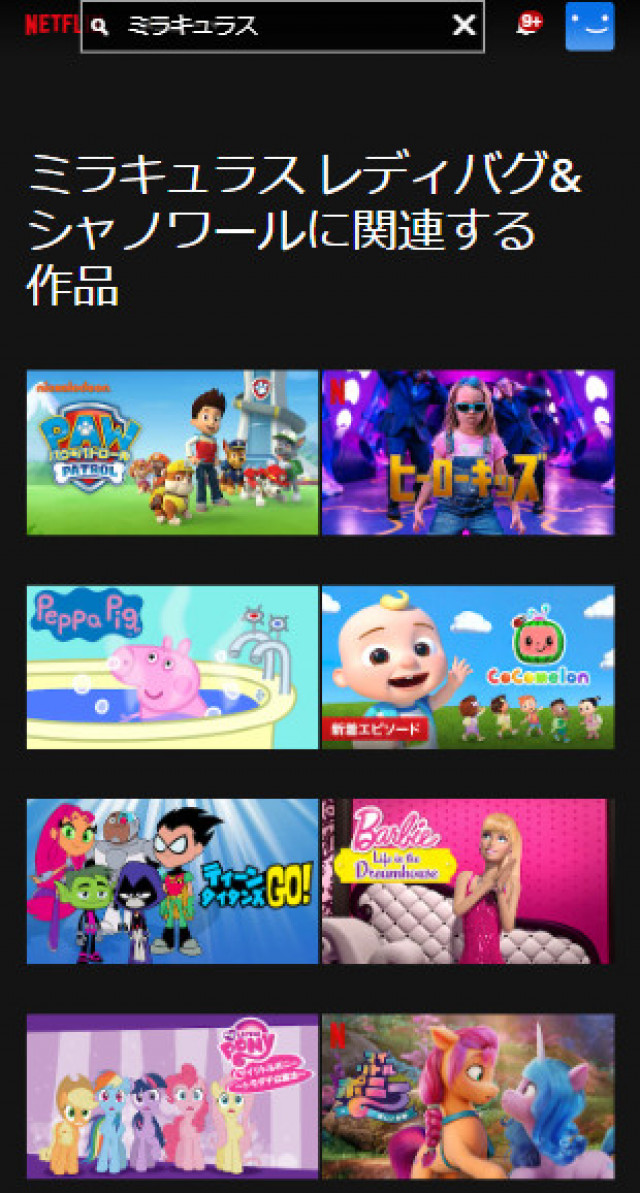This screenshot has width=640, height=1193.
Task: Tap the search field containing ミラキュラス
Action: pos(270,26)
